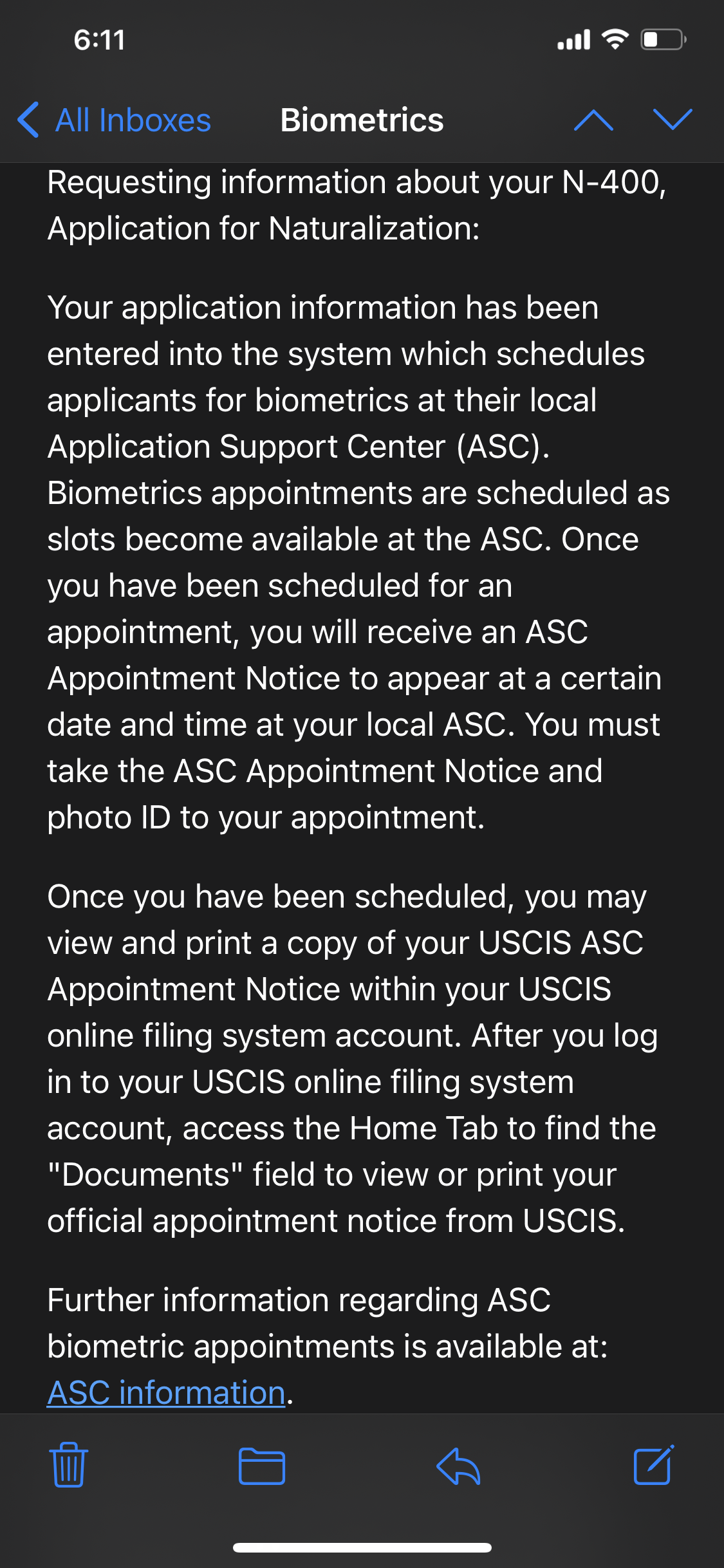The image size is (724, 1568).
Task: Go to the next message with down arrow
Action: [673, 120]
